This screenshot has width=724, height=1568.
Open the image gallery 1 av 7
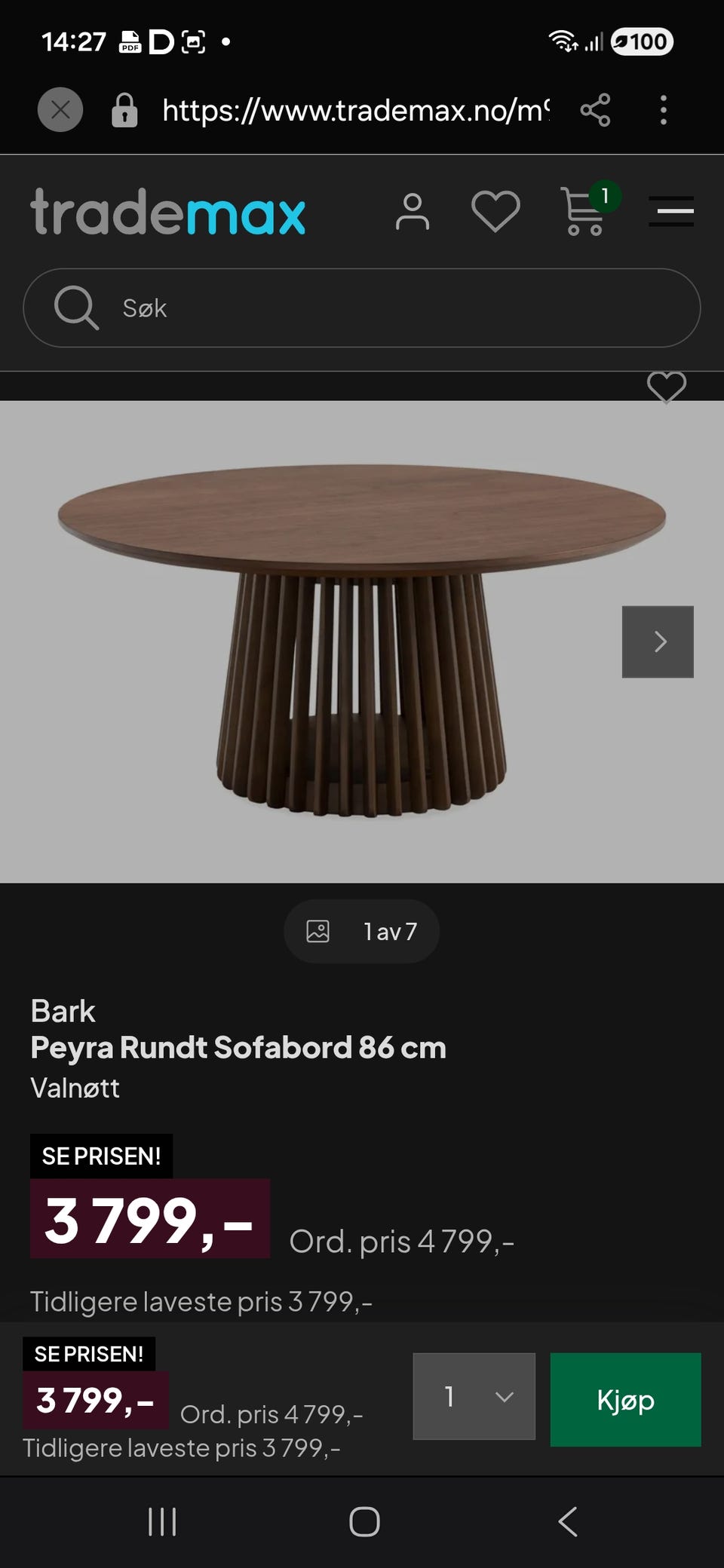[x=362, y=931]
